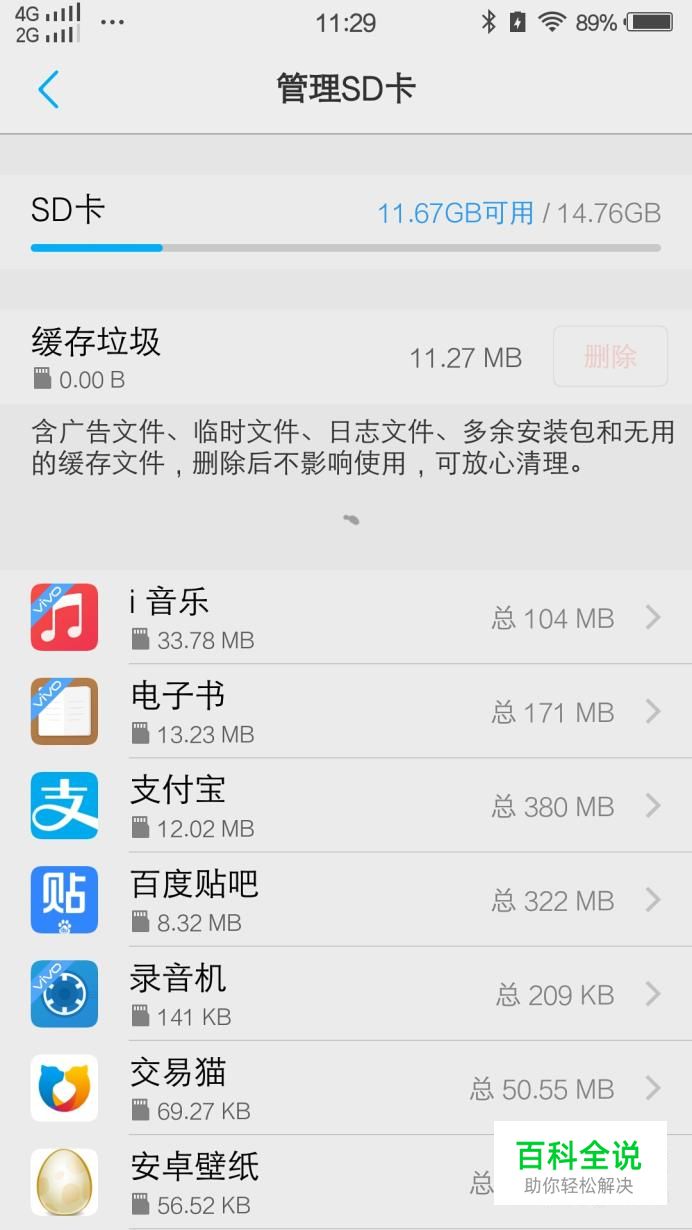Open 支付宝 storage details

tap(346, 806)
